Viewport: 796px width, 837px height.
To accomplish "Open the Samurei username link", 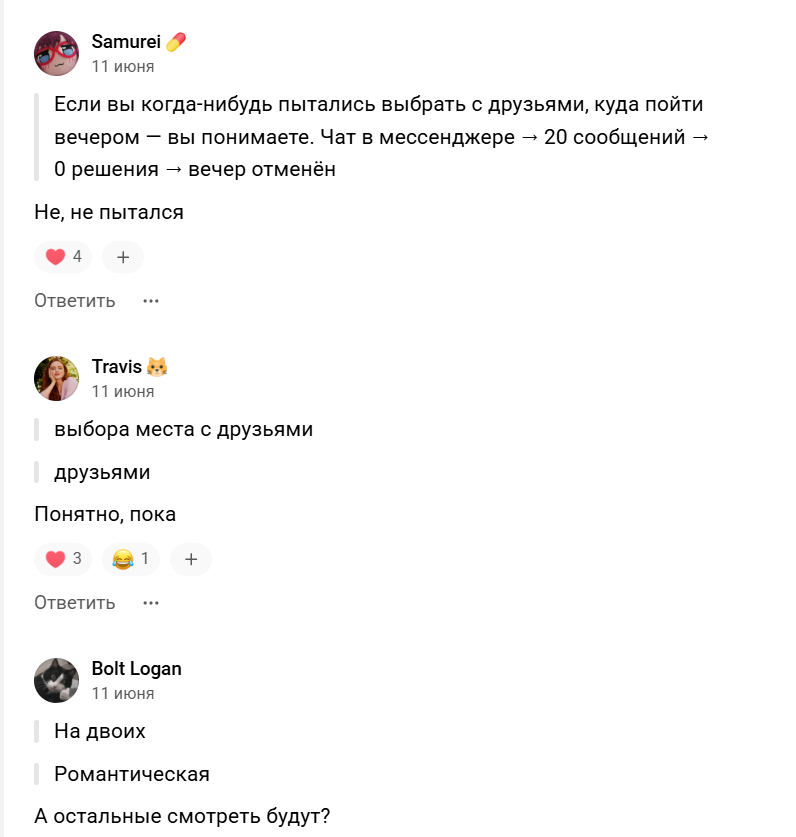I will pos(126,42).
